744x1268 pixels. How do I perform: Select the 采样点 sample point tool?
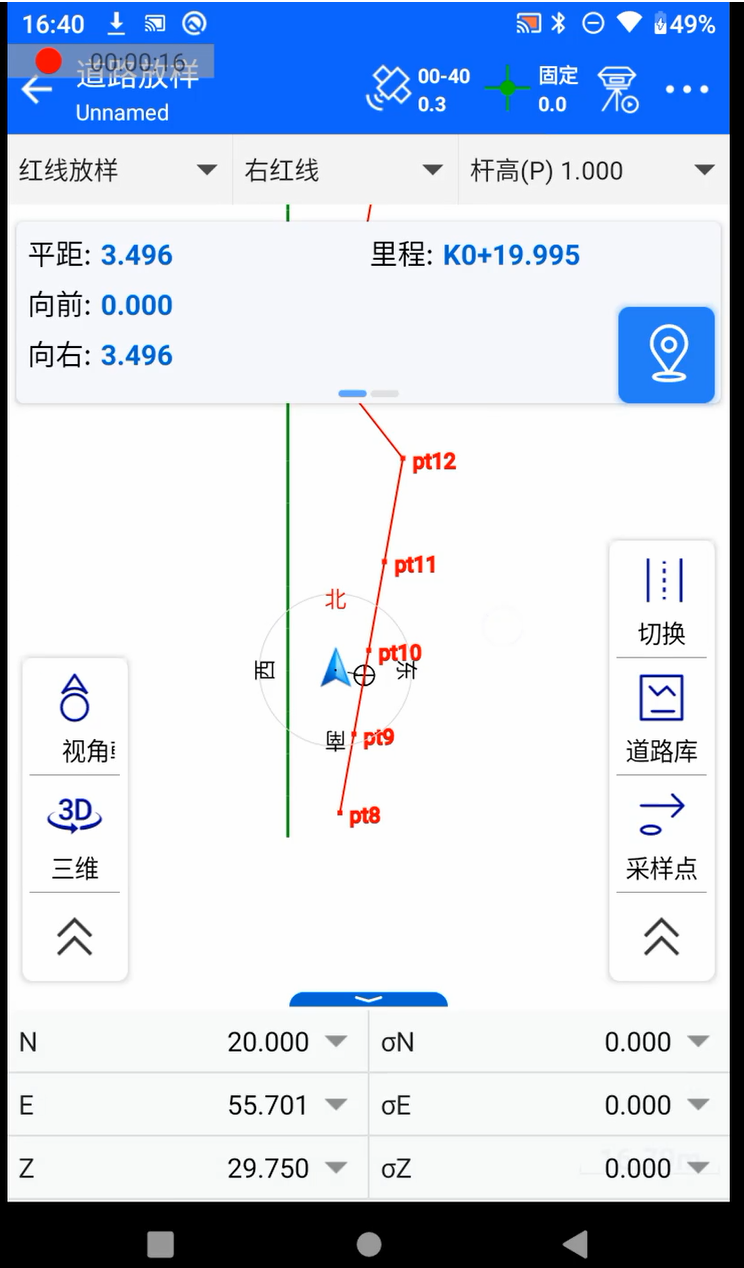click(x=662, y=836)
